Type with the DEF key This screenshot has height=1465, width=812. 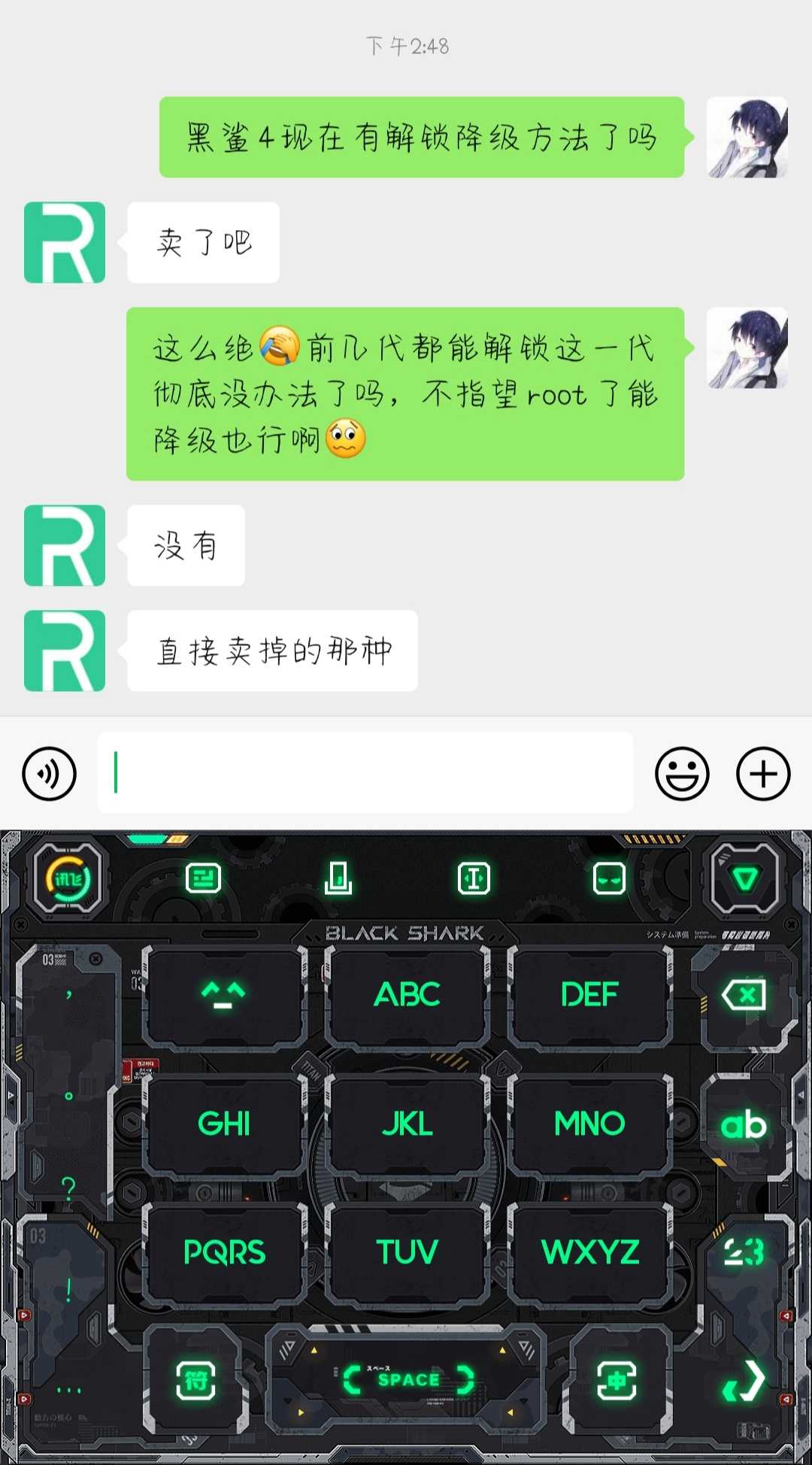(x=589, y=995)
